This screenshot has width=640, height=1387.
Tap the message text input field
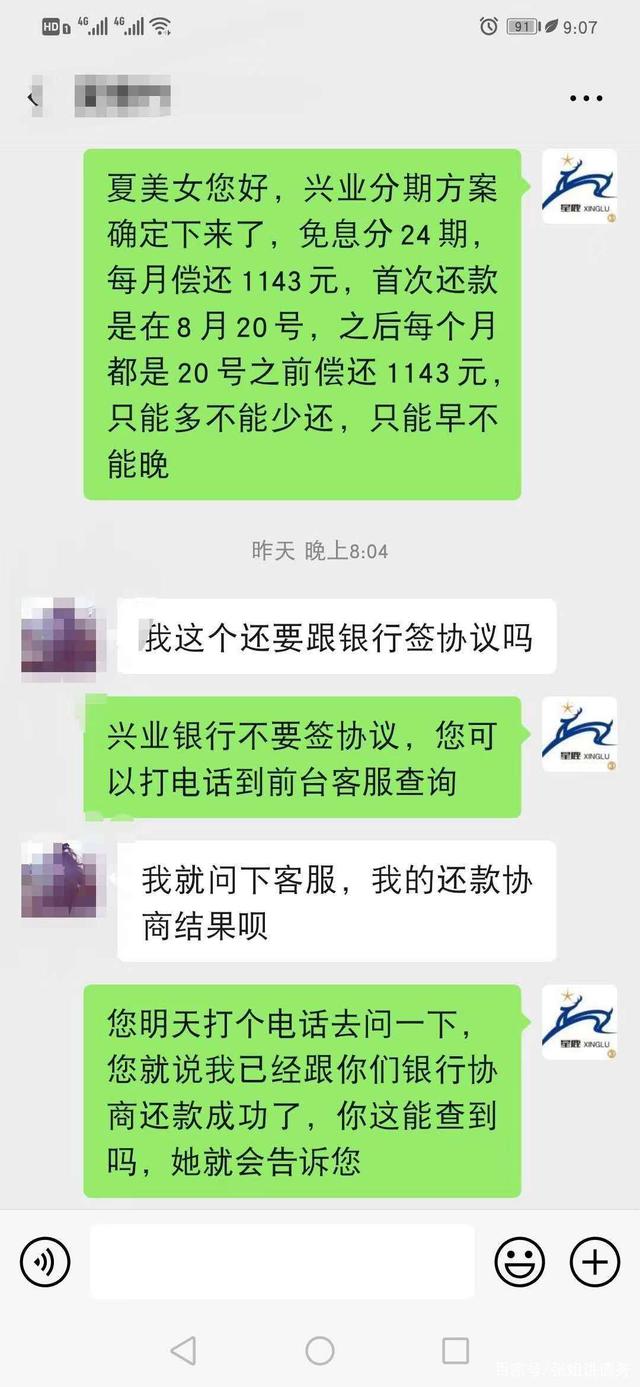pyautogui.click(x=282, y=1261)
